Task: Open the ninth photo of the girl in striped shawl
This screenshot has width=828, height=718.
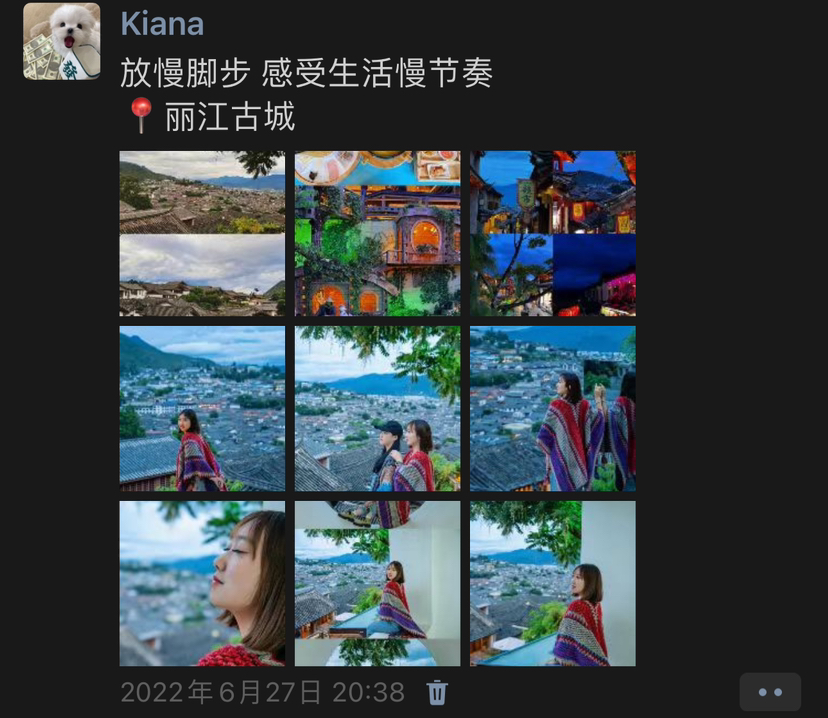Action: click(x=552, y=583)
